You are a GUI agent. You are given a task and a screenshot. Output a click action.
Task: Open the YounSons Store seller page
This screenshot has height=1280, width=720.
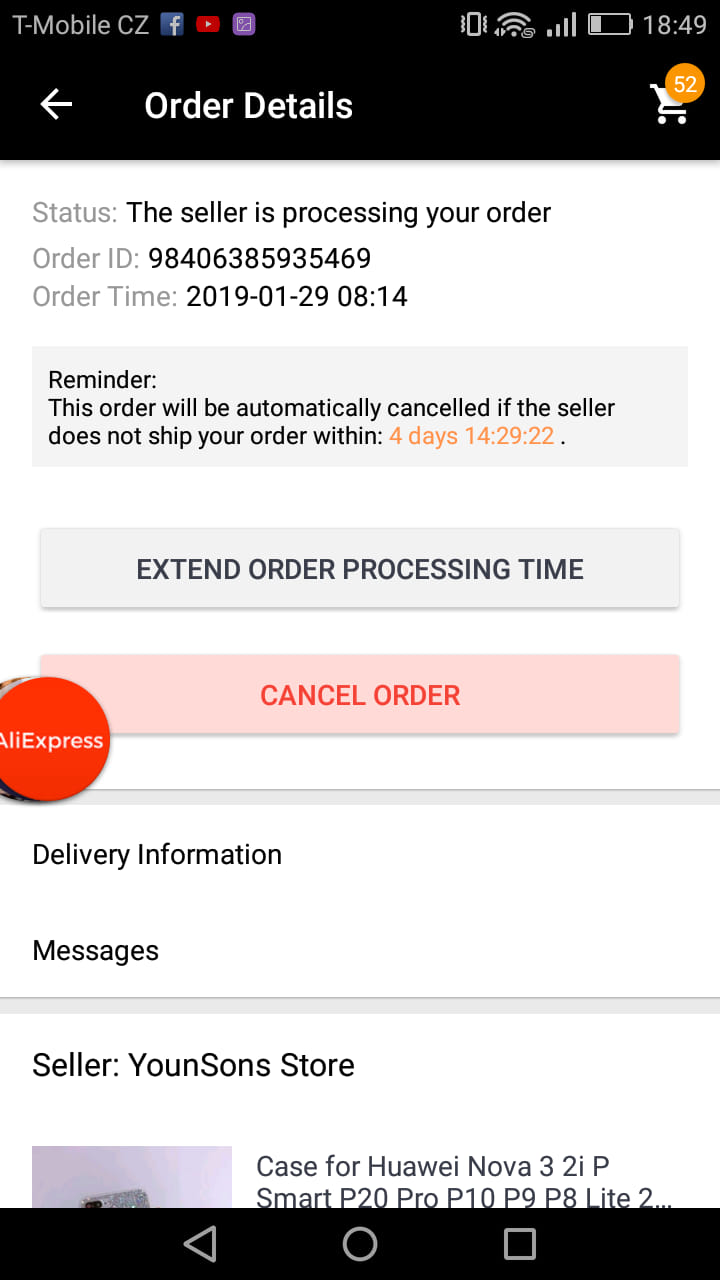pos(193,1065)
